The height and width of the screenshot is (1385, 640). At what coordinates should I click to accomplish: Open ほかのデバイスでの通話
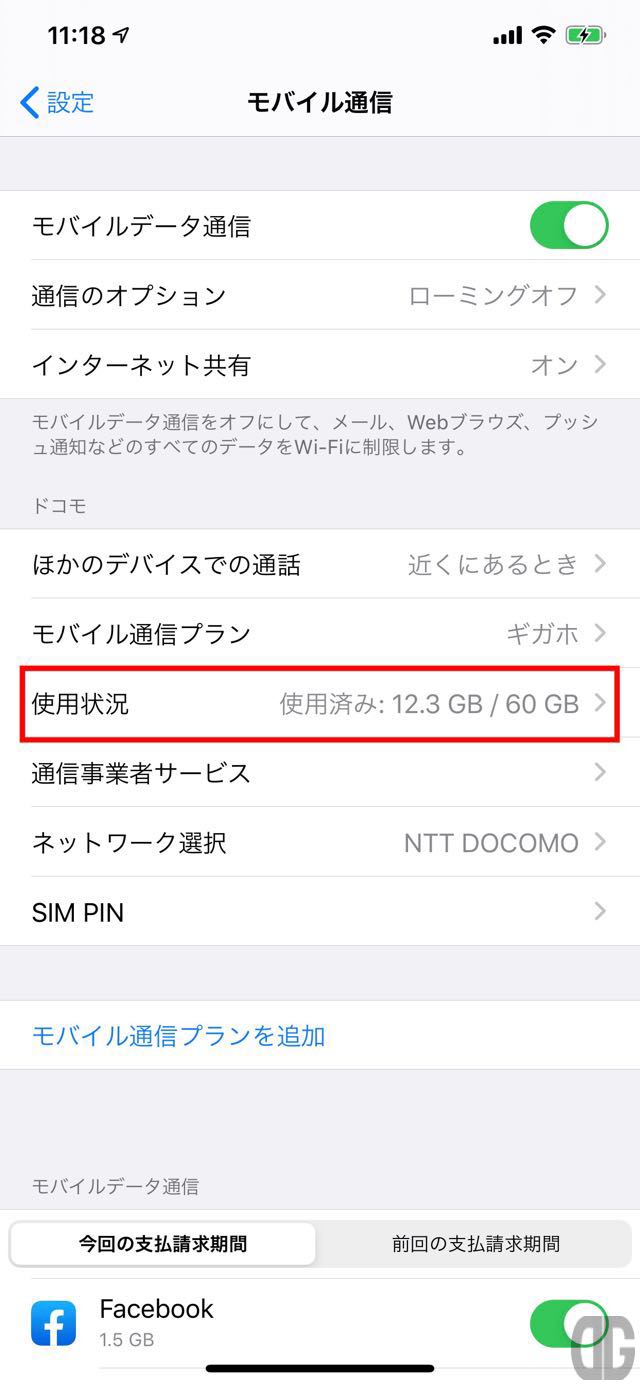(x=320, y=565)
